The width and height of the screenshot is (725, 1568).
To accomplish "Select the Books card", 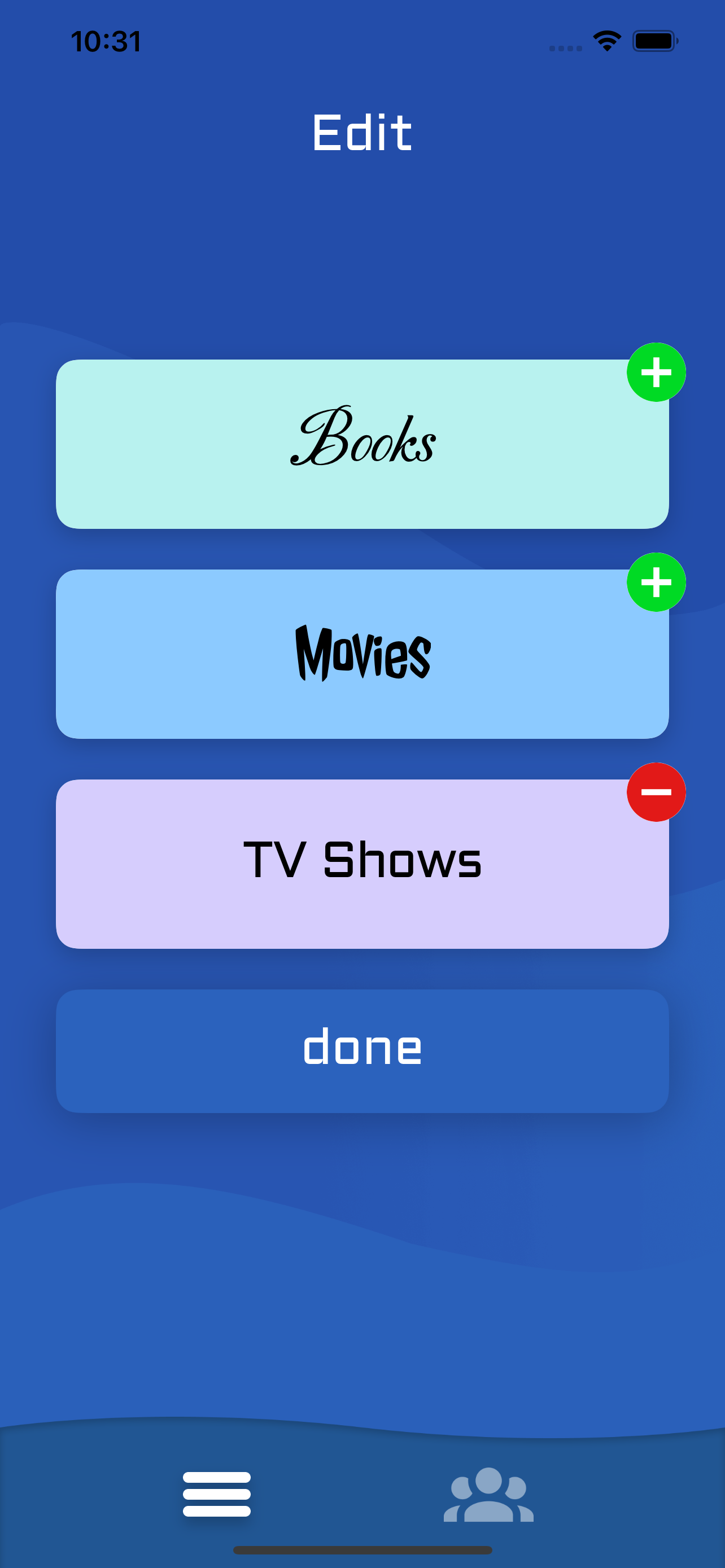I will click(362, 444).
